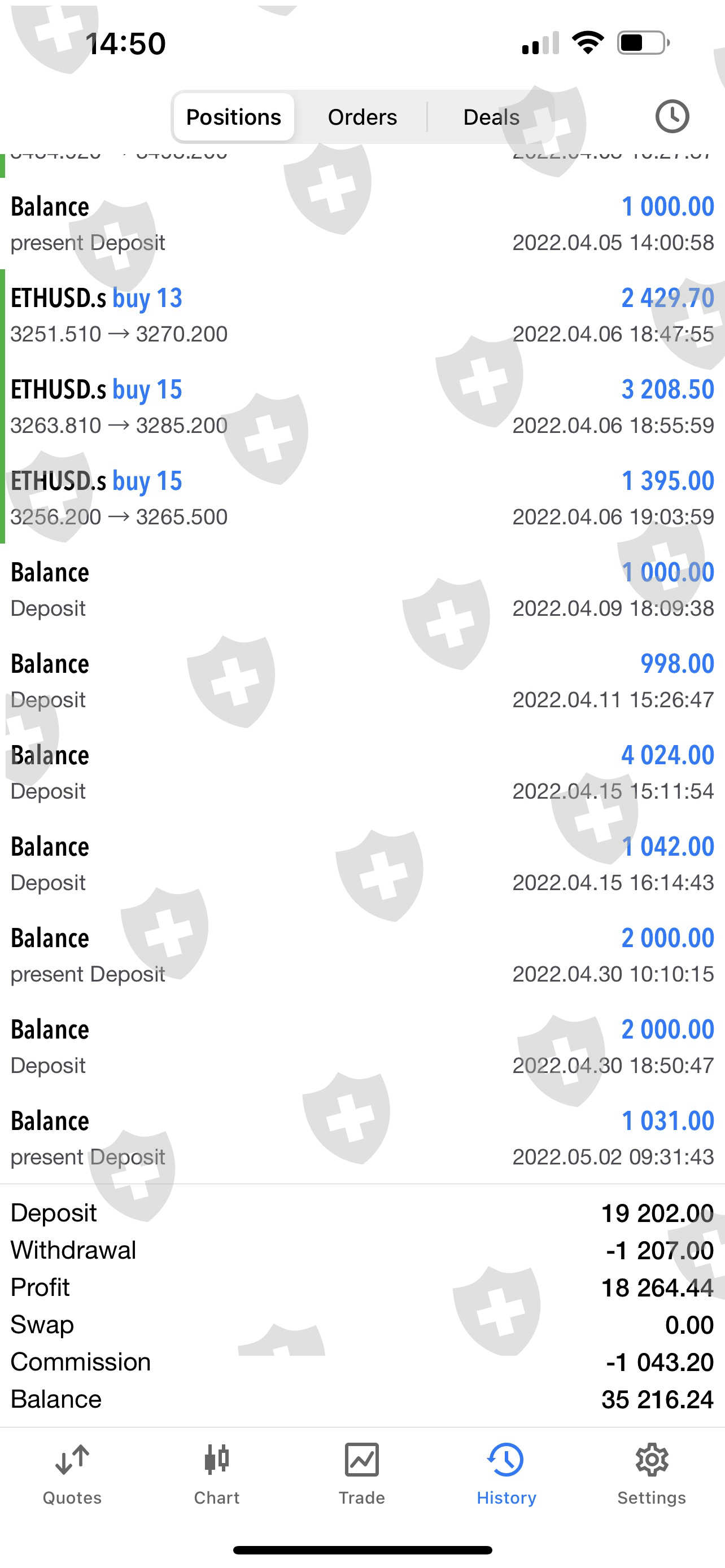This screenshot has width=725, height=1568.
Task: Expand the ETHUSD.s position with profit 3 208.50
Action: pos(362,406)
